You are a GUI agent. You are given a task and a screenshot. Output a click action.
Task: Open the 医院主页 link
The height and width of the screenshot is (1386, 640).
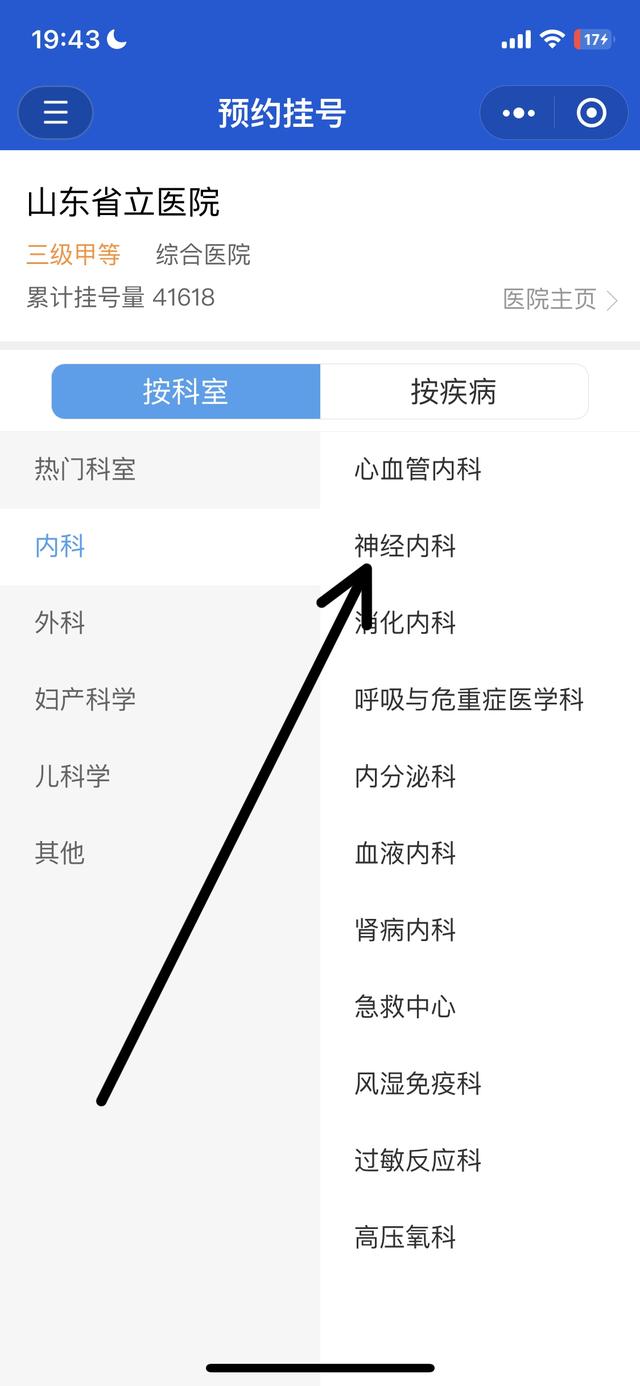pos(560,299)
